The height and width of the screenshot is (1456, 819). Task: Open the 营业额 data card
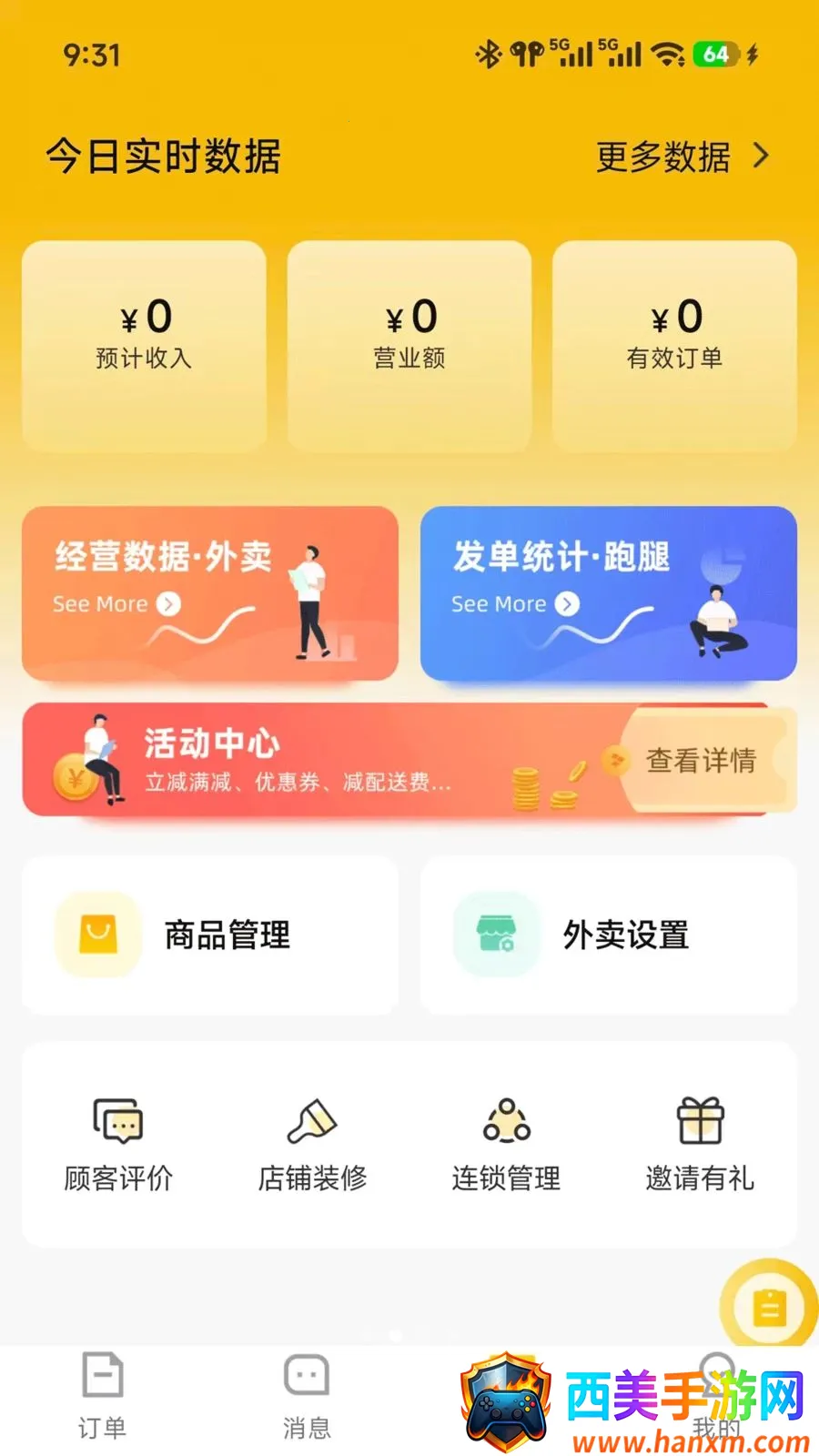point(409,346)
